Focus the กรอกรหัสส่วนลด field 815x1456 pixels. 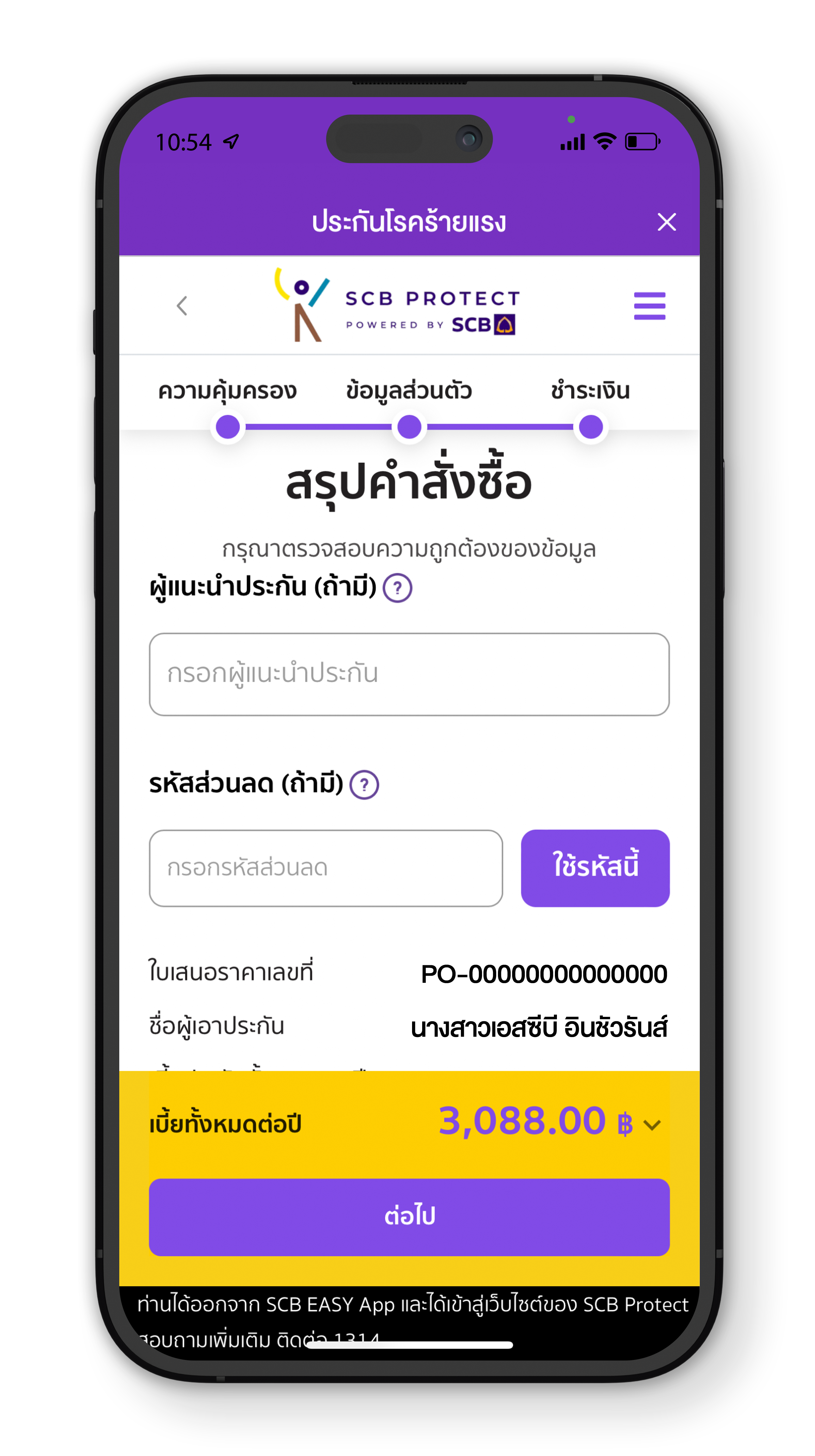point(325,868)
